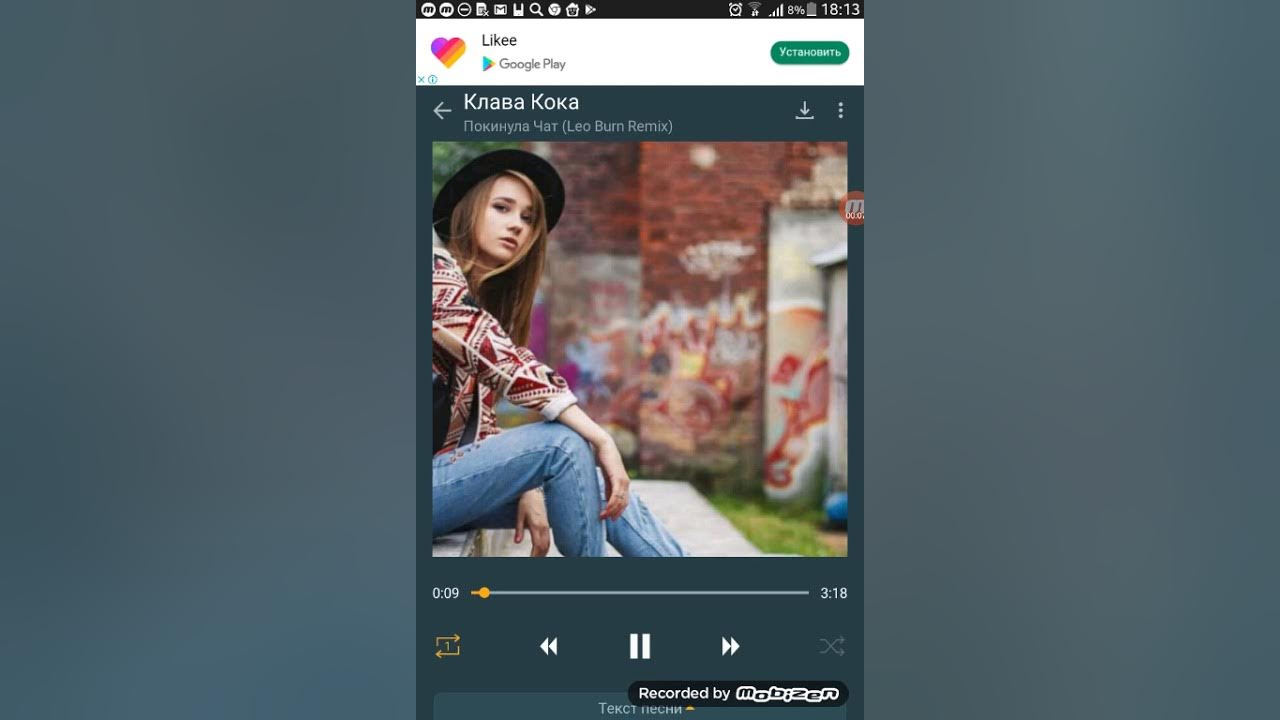The width and height of the screenshot is (1280, 720).
Task: Skip to the previous track
Action: click(548, 646)
